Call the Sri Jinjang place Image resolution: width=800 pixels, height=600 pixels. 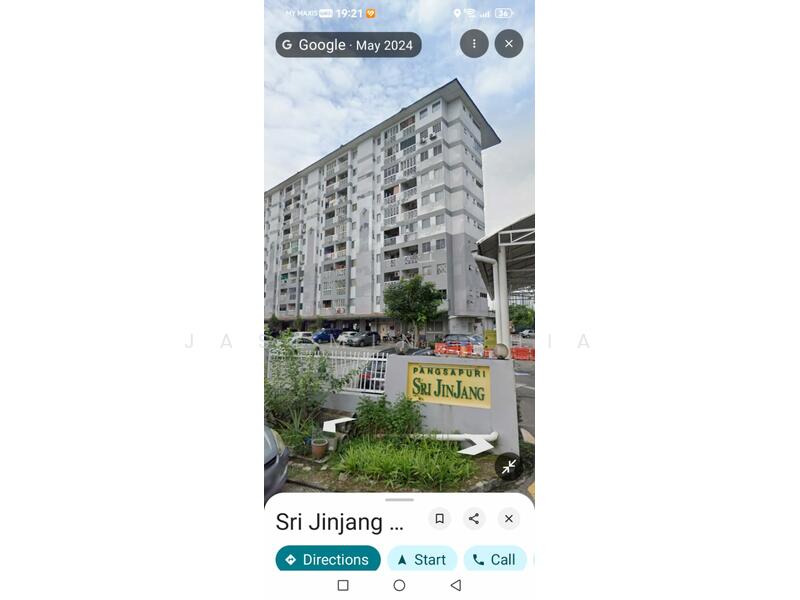click(494, 559)
